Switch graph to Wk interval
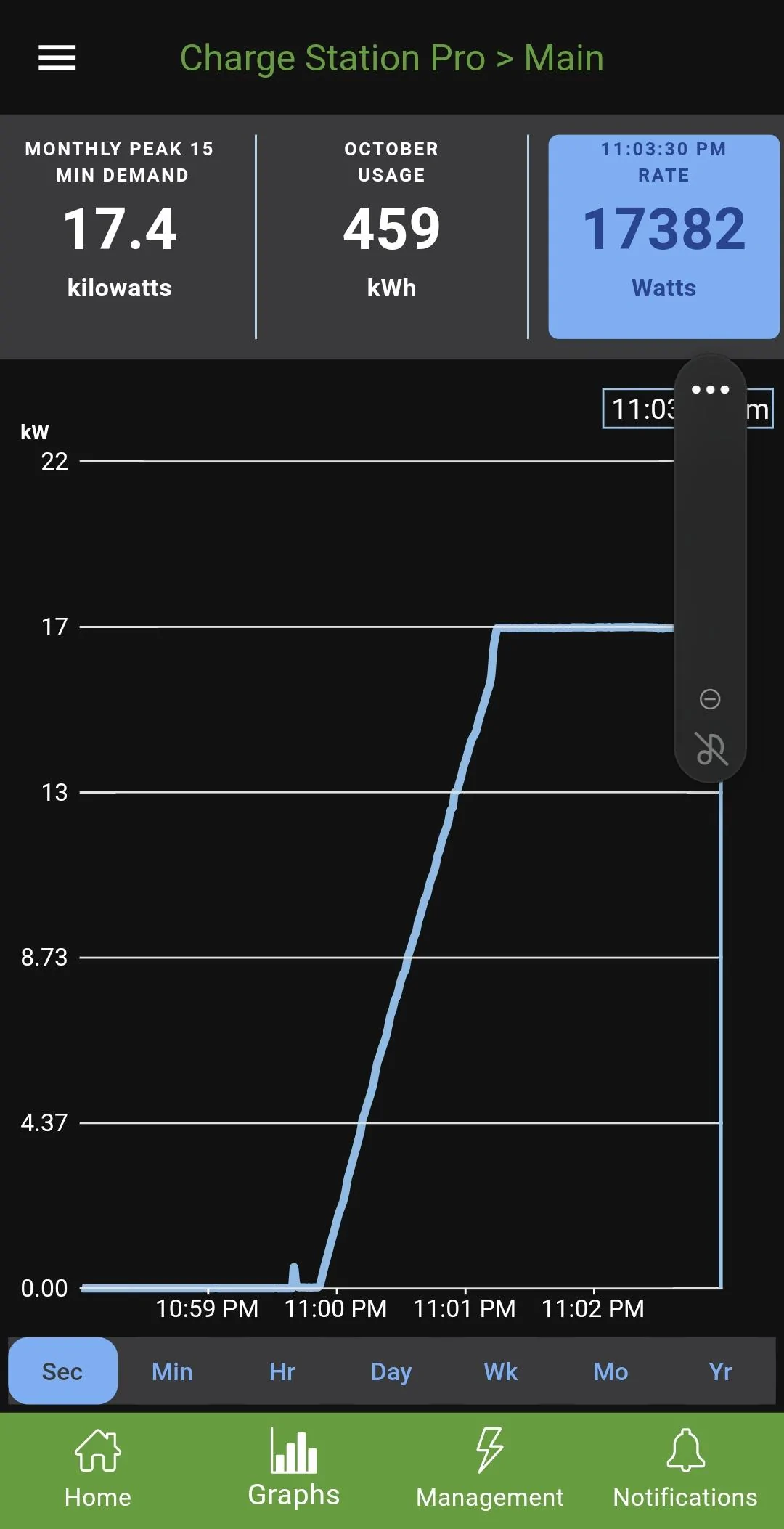The width and height of the screenshot is (784, 1529). (501, 1371)
